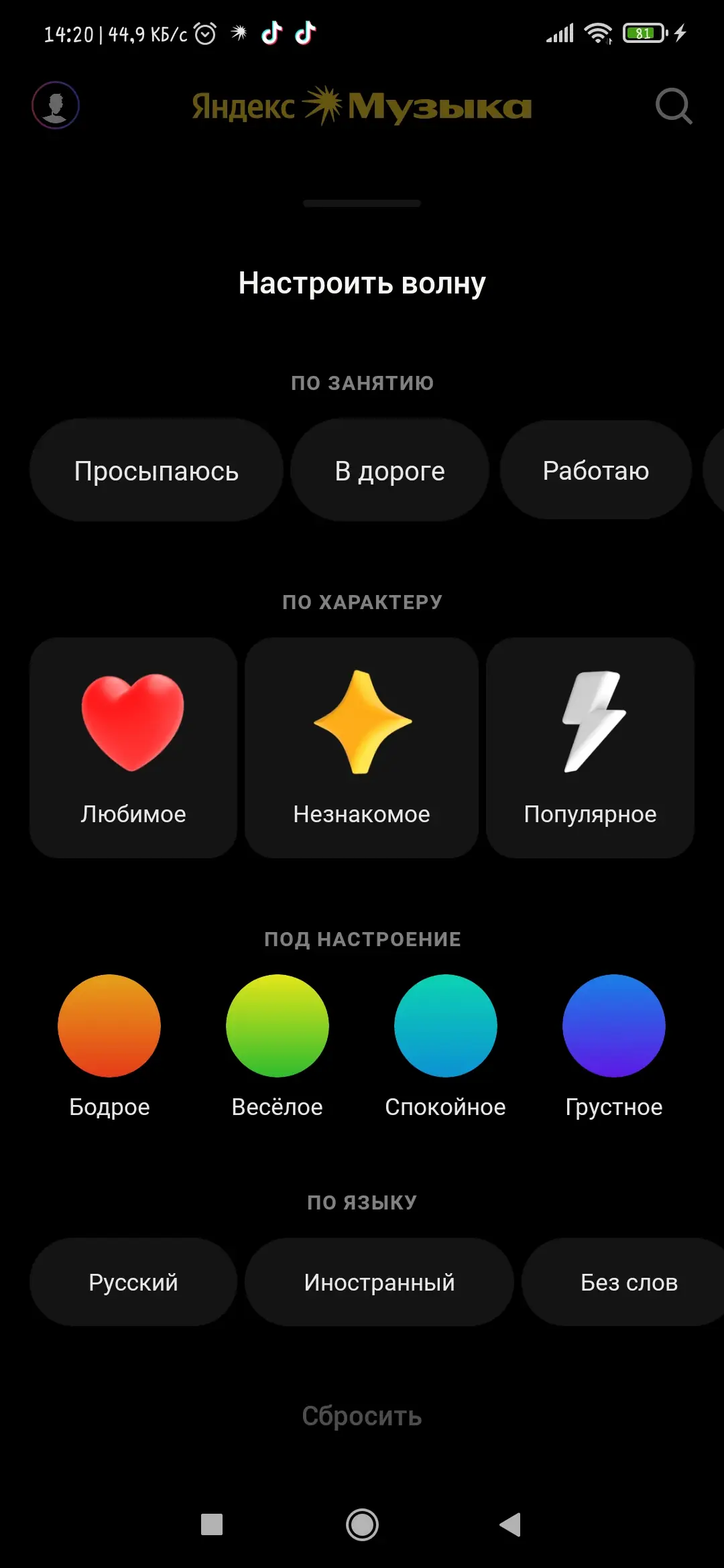Go back using system back button
Viewport: 724px width, 1568px height.
click(x=511, y=1524)
